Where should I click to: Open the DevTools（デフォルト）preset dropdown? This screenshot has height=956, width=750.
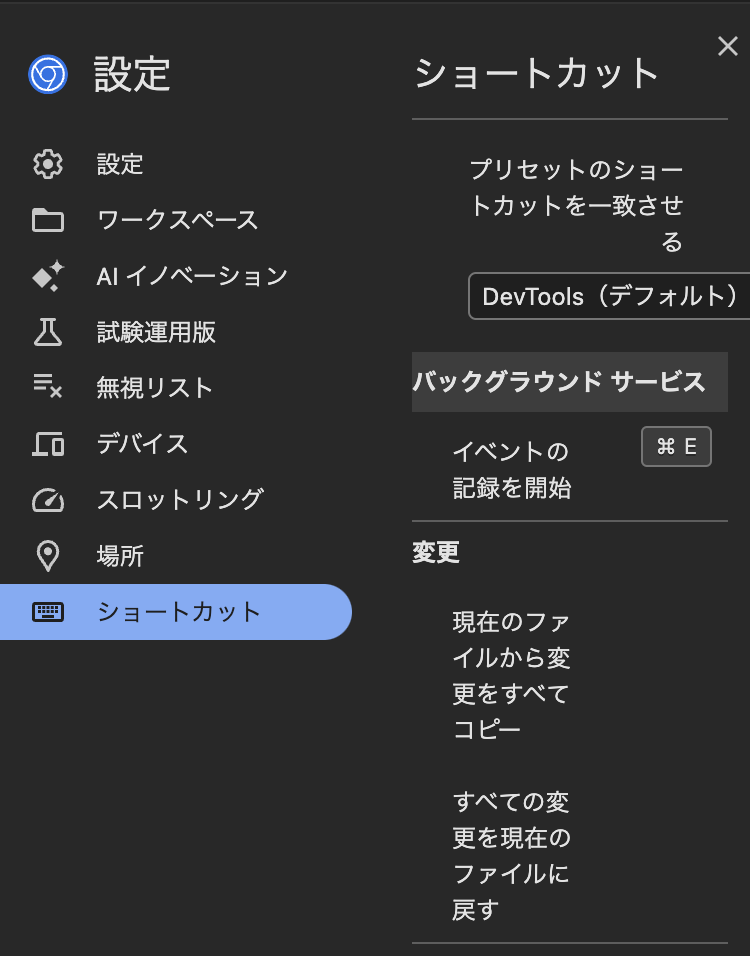click(608, 296)
